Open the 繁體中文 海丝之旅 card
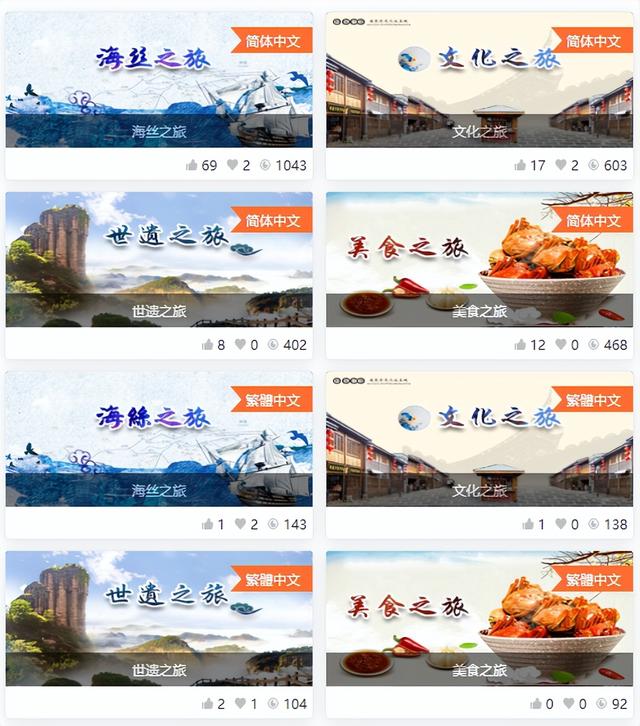The width and height of the screenshot is (640, 726). tap(158, 441)
